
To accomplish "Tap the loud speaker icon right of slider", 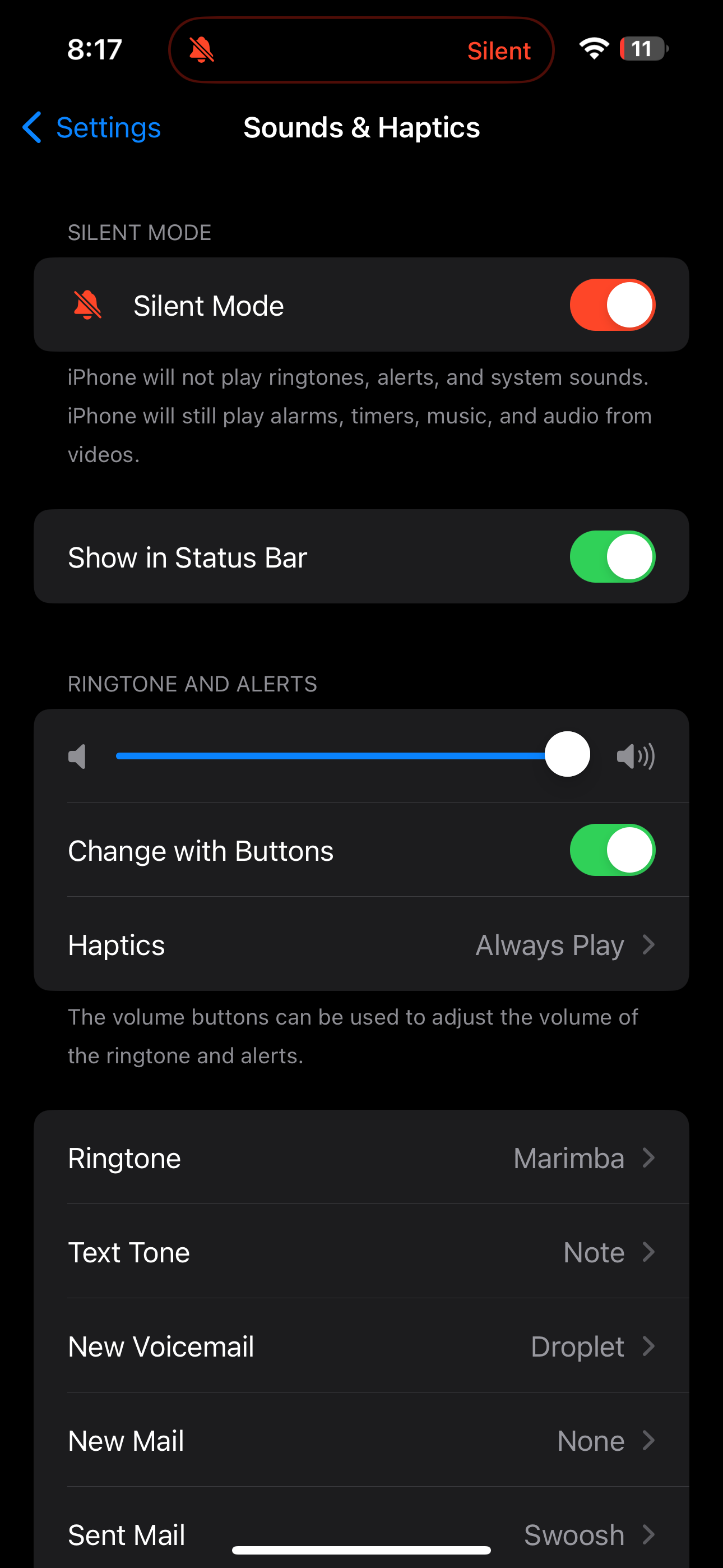I will tap(636, 755).
